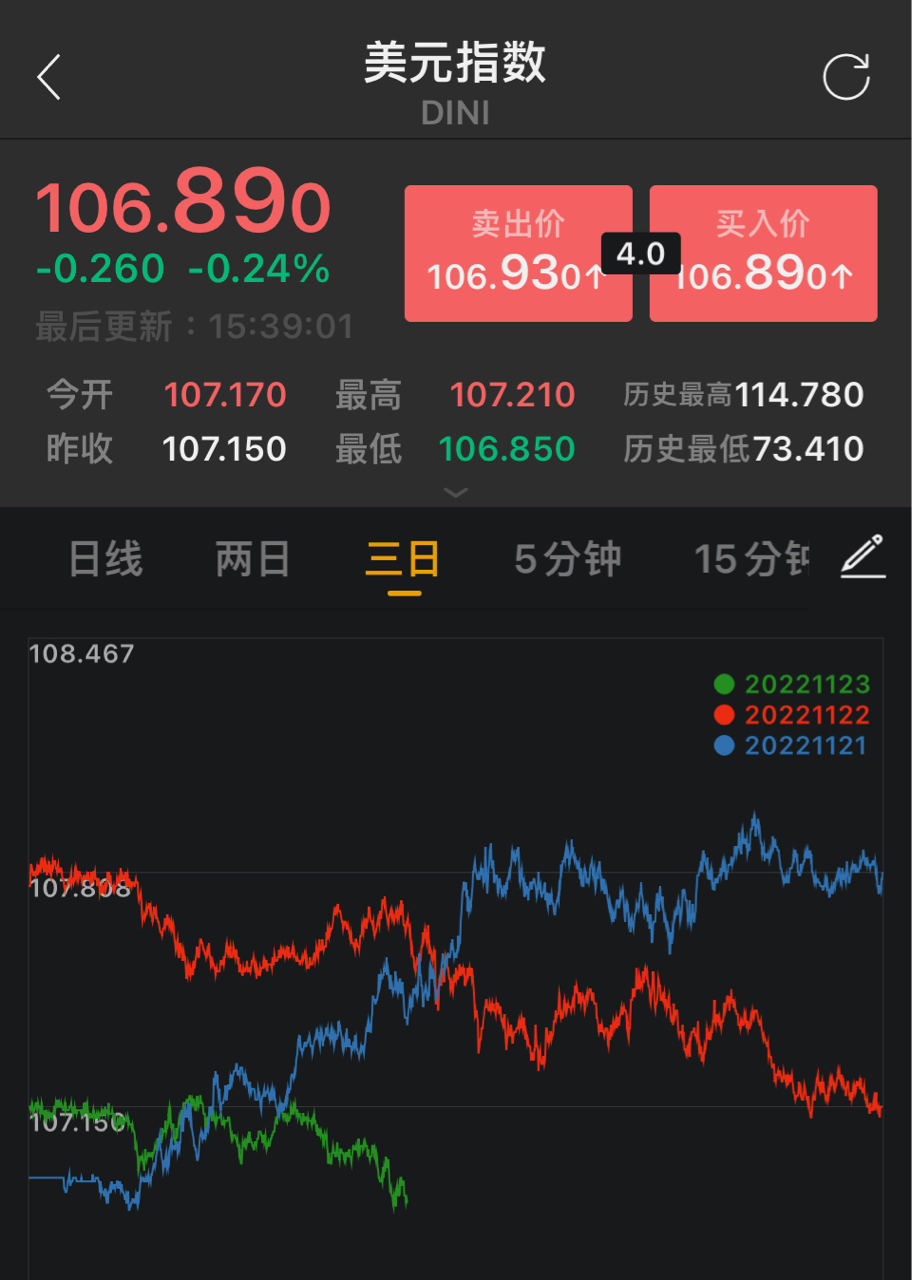
Task: Switch to the 5分钟 chart tab
Action: tap(567, 559)
